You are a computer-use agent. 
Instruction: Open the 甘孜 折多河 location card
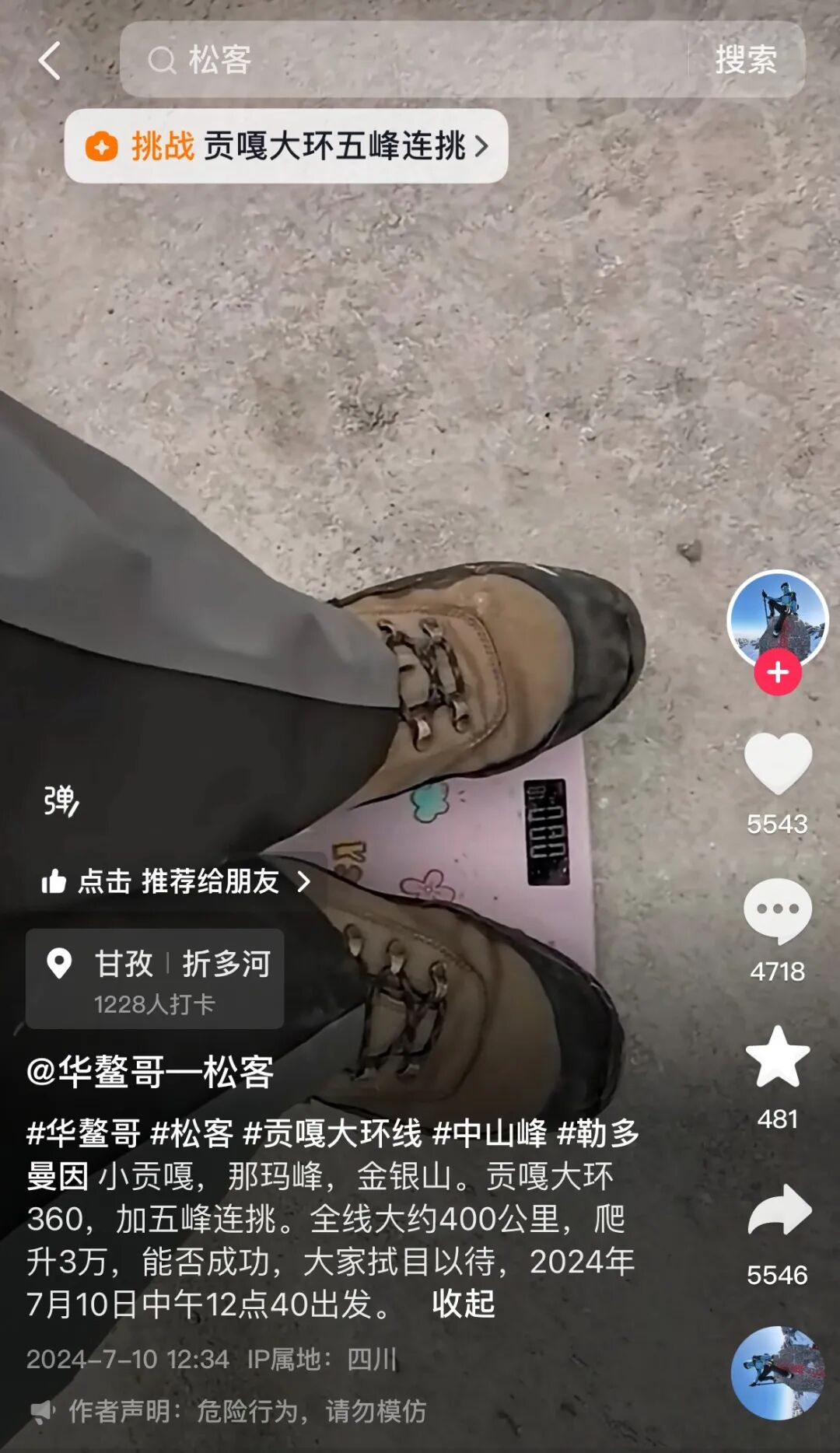(x=155, y=979)
